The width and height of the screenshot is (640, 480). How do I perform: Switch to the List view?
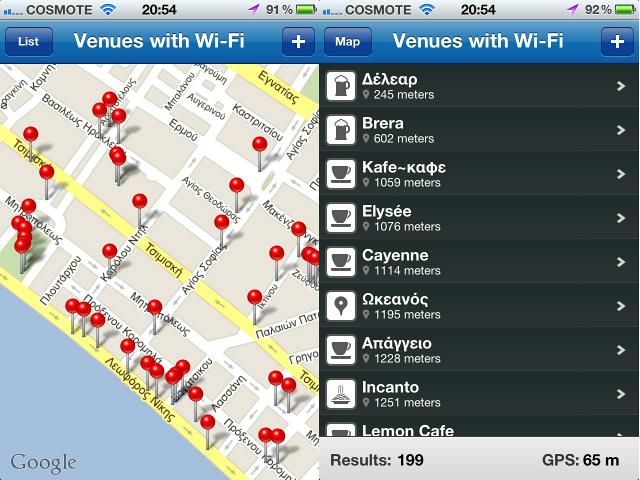pos(29,42)
